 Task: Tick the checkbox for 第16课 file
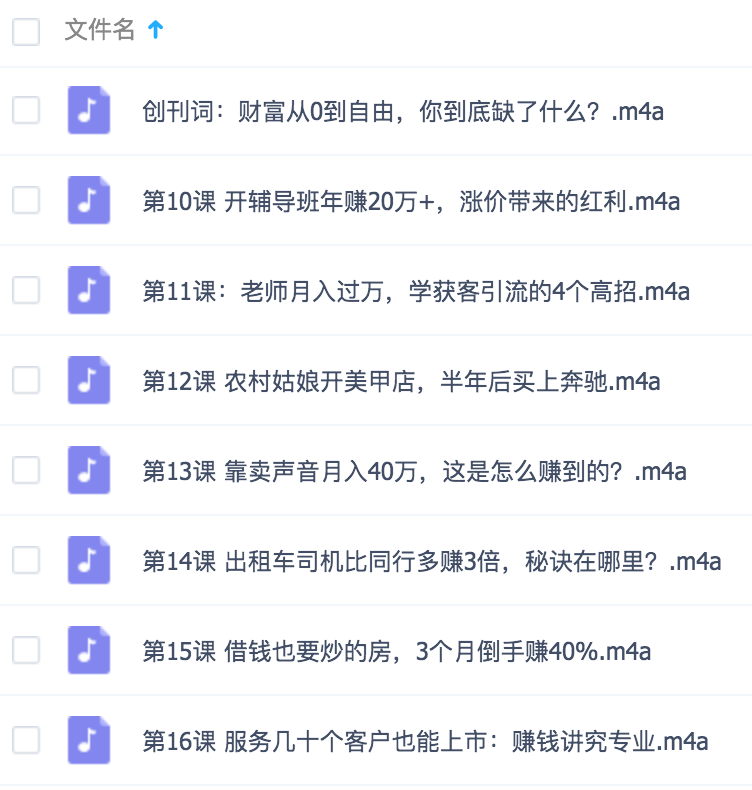tap(24, 740)
